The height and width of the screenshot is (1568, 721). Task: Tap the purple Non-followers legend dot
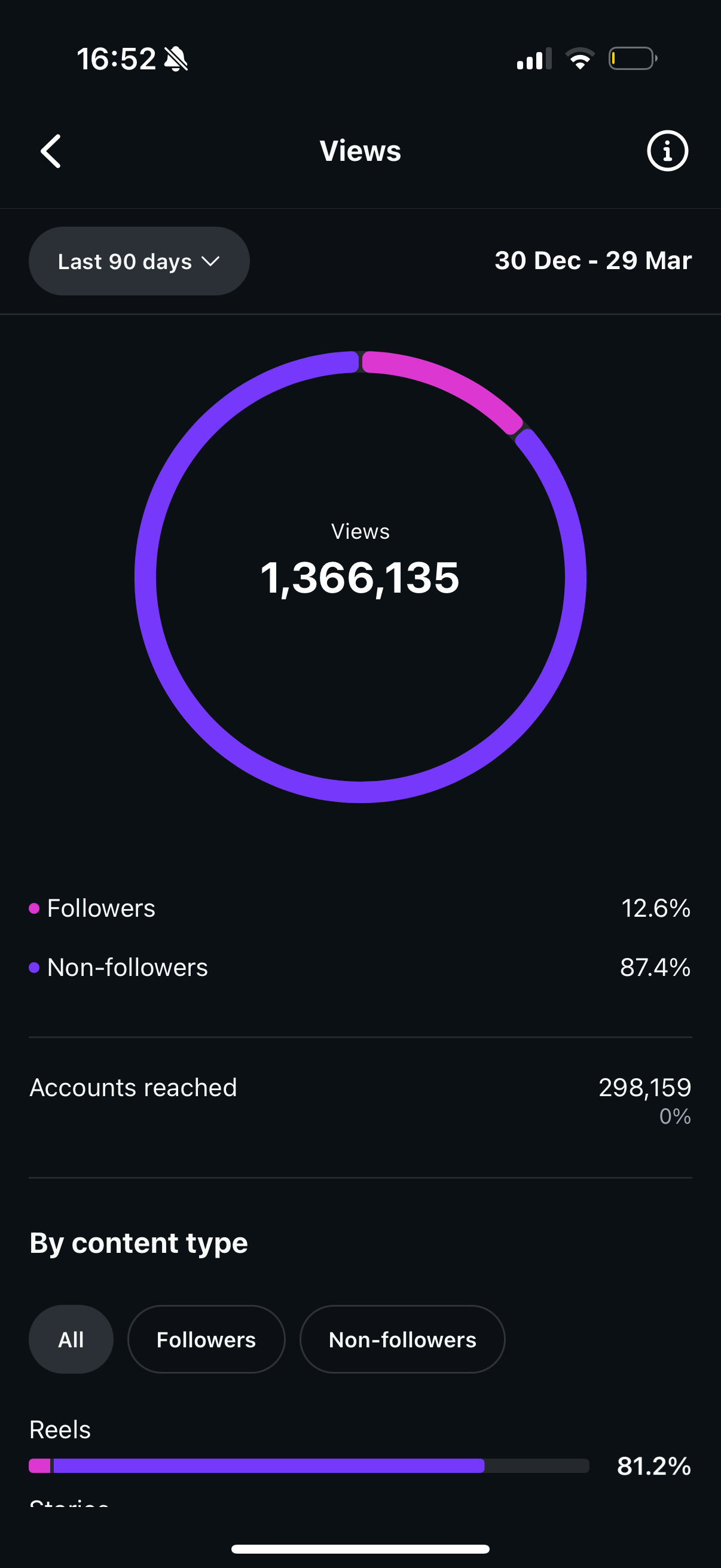35,966
